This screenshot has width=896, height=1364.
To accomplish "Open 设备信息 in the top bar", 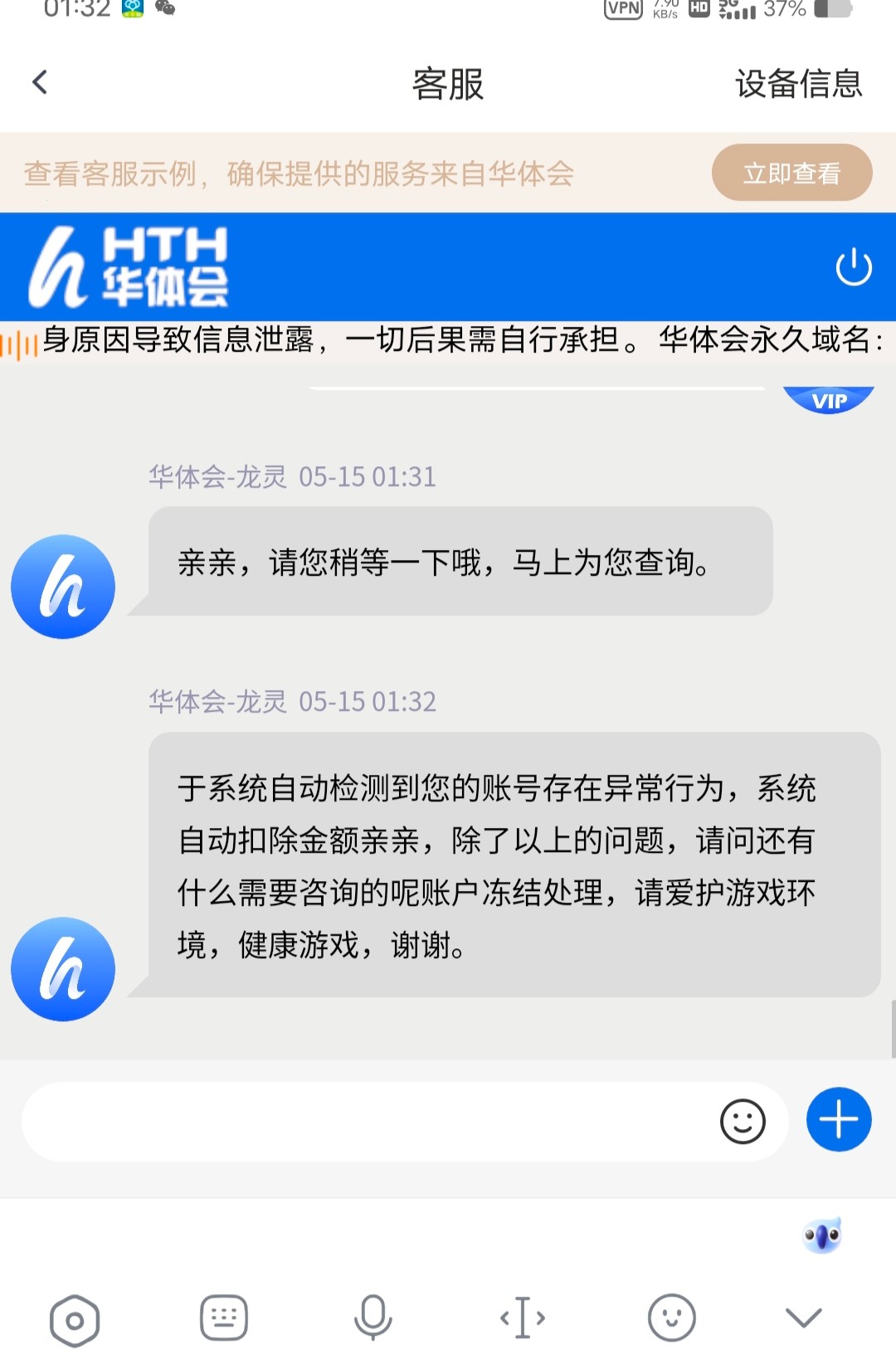I will tap(798, 84).
